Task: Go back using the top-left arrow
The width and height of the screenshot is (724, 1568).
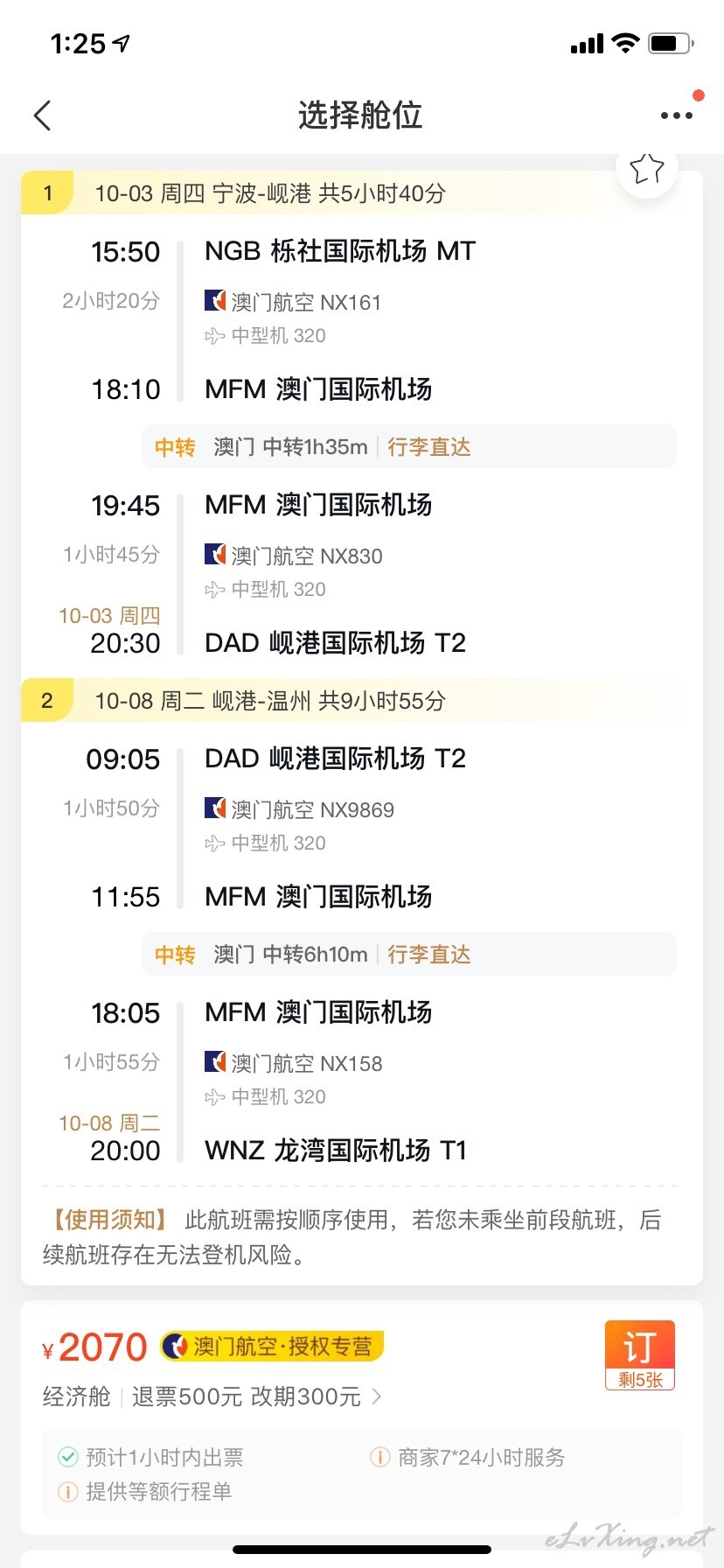Action: [x=42, y=115]
